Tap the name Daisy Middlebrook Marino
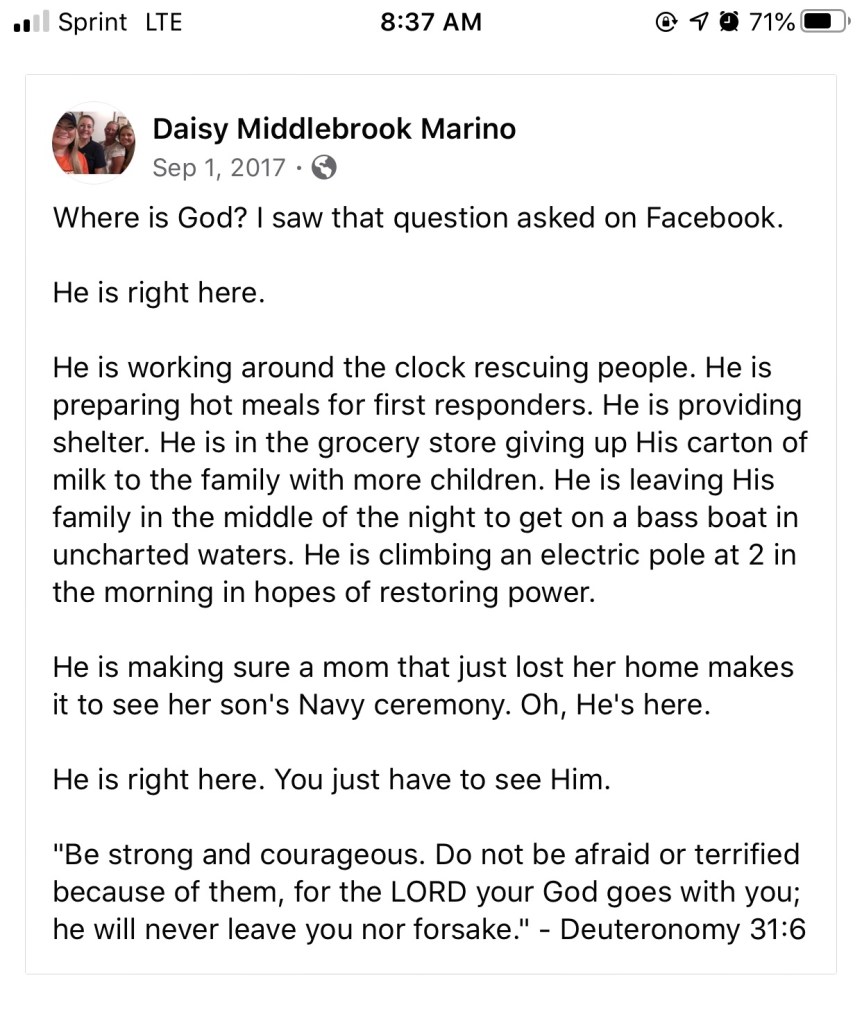 pyautogui.click(x=334, y=128)
